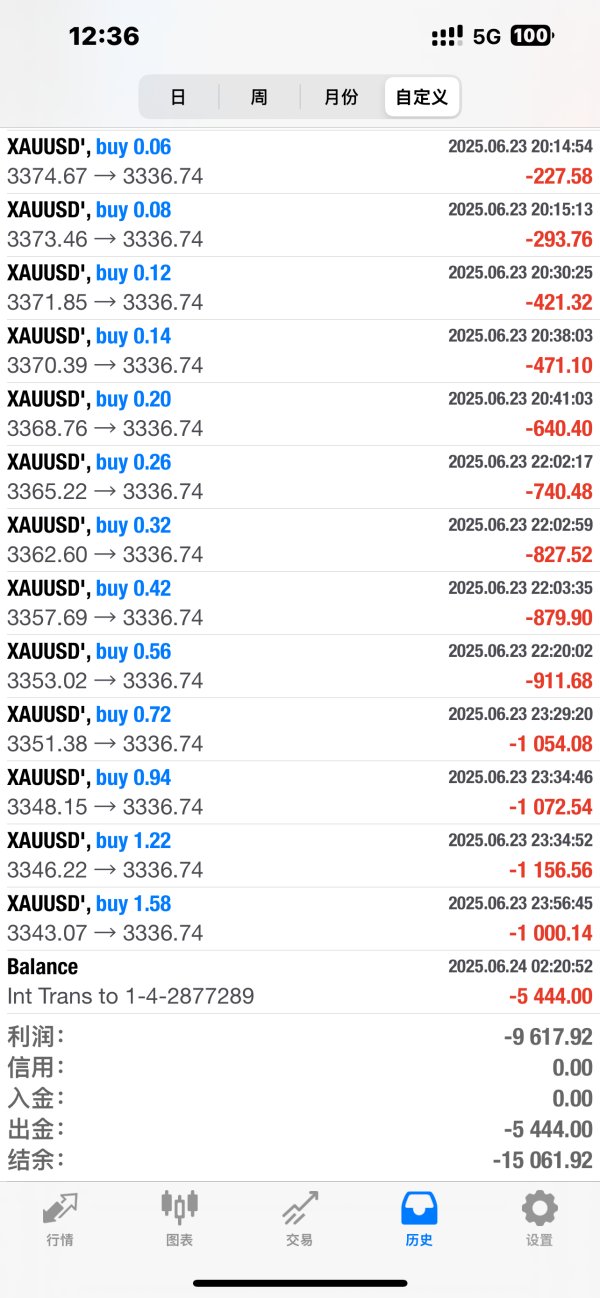Go to the 图表 tab
The image size is (600, 1298).
[x=179, y=1218]
